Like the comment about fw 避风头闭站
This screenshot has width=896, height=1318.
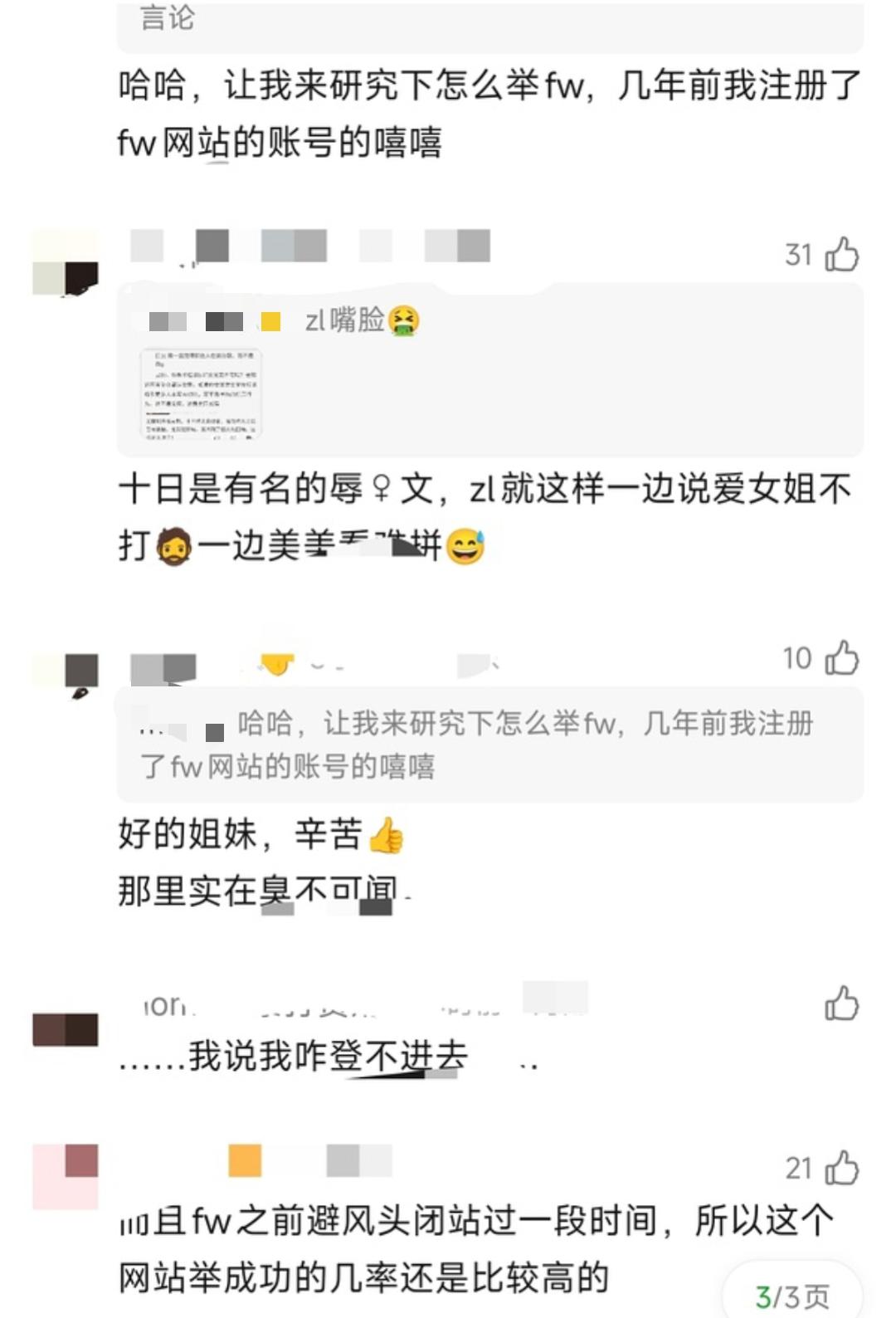point(841,1168)
